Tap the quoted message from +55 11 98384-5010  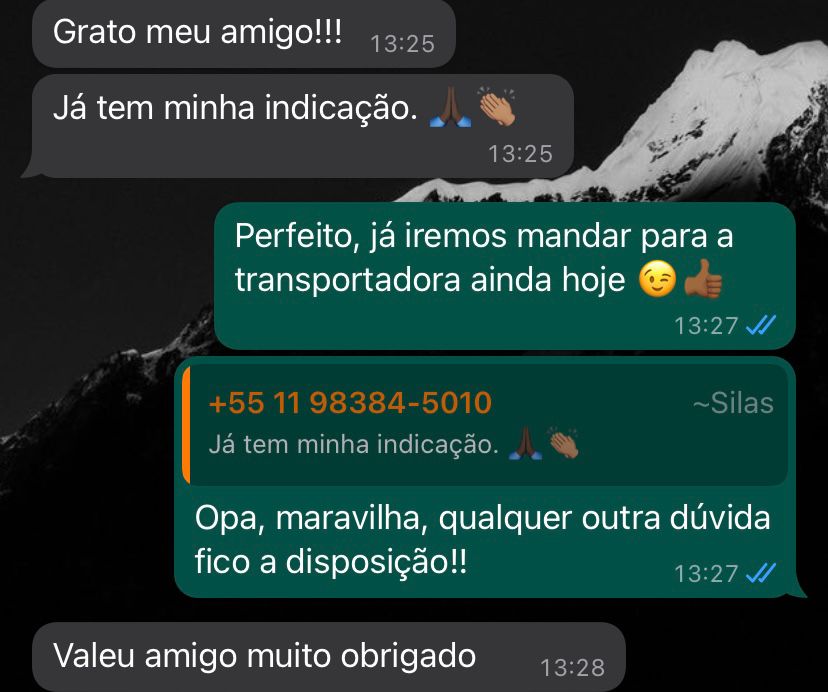click(x=485, y=425)
